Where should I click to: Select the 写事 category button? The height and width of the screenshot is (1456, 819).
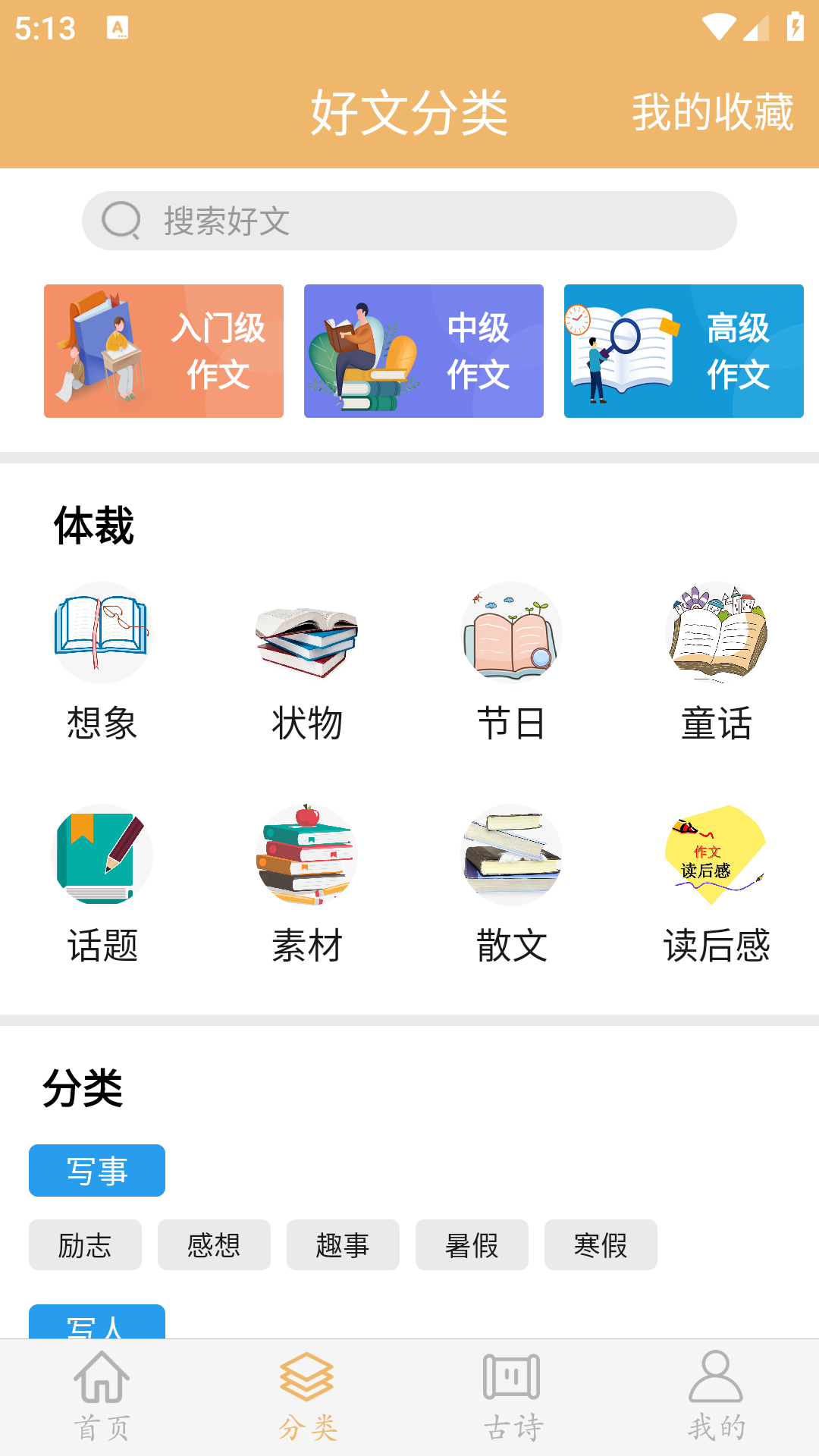pyautogui.click(x=97, y=1170)
